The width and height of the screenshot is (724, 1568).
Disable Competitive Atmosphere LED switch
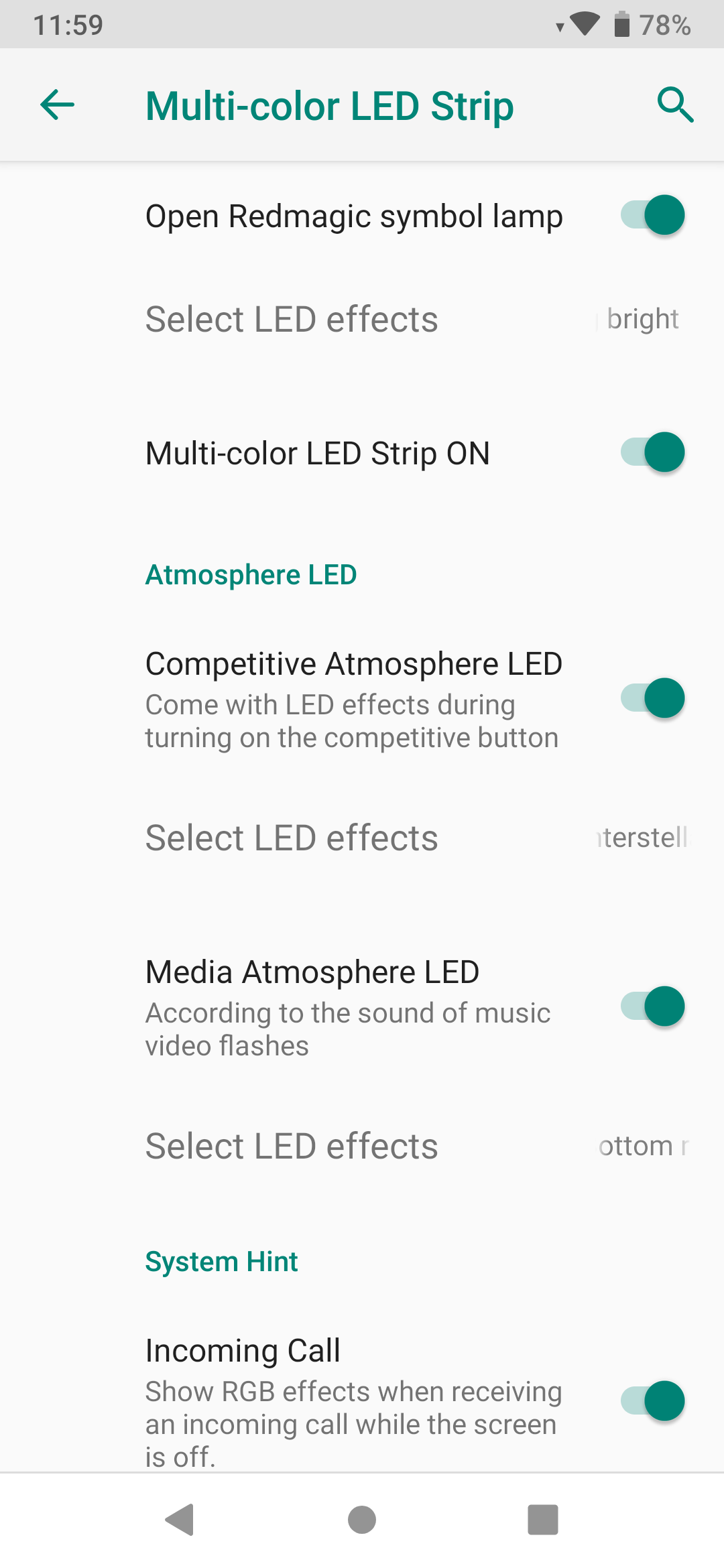tap(652, 698)
